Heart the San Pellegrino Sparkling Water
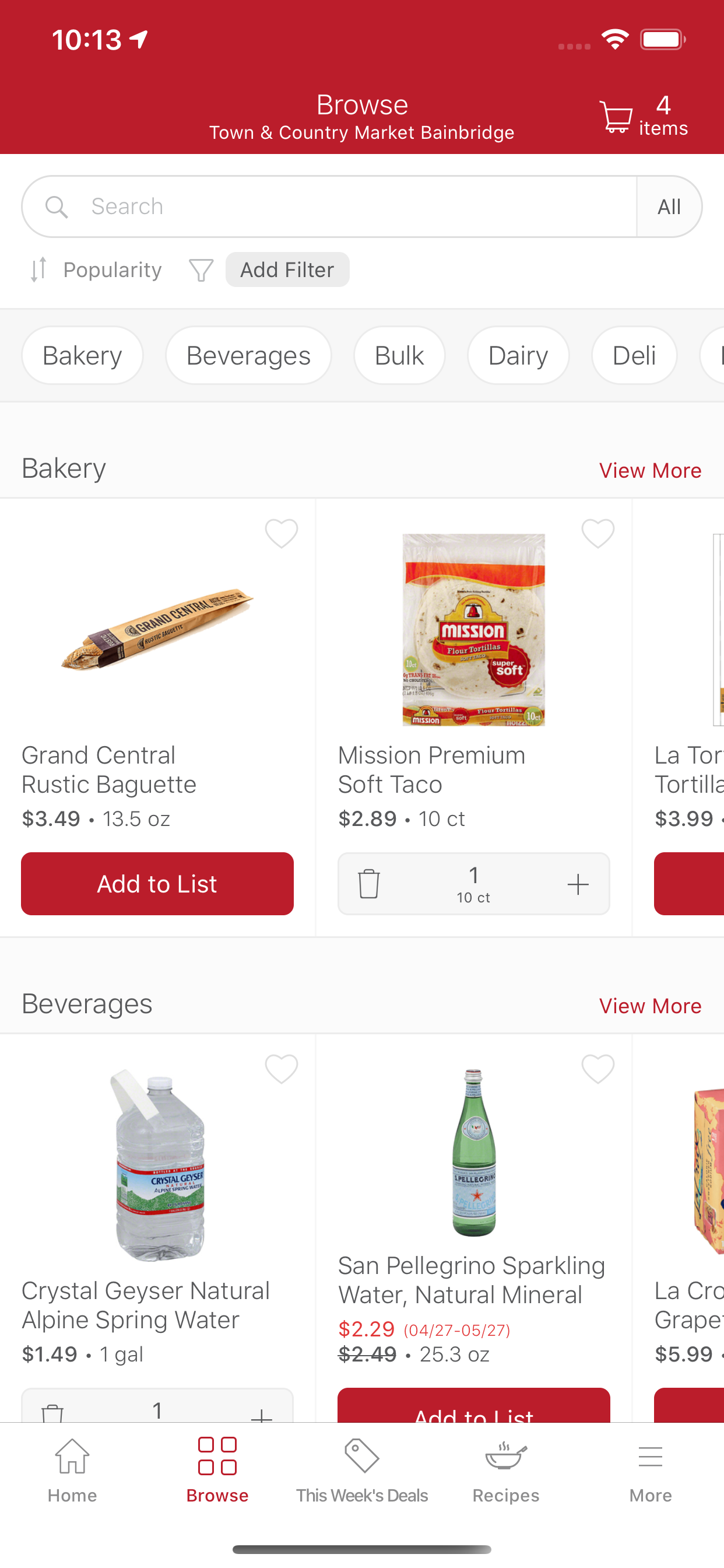724x1568 pixels. click(x=598, y=1069)
